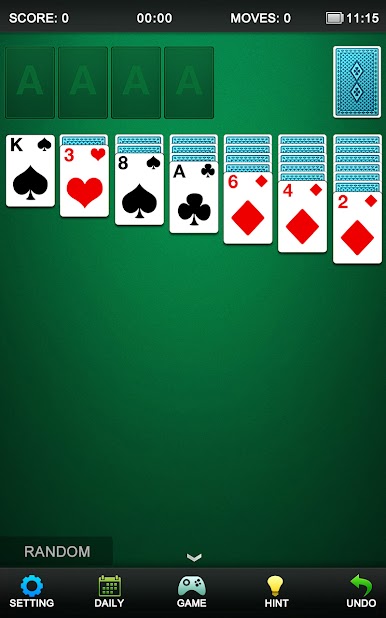Tap the Random deal label
The width and height of the screenshot is (386, 618).
[x=57, y=551]
